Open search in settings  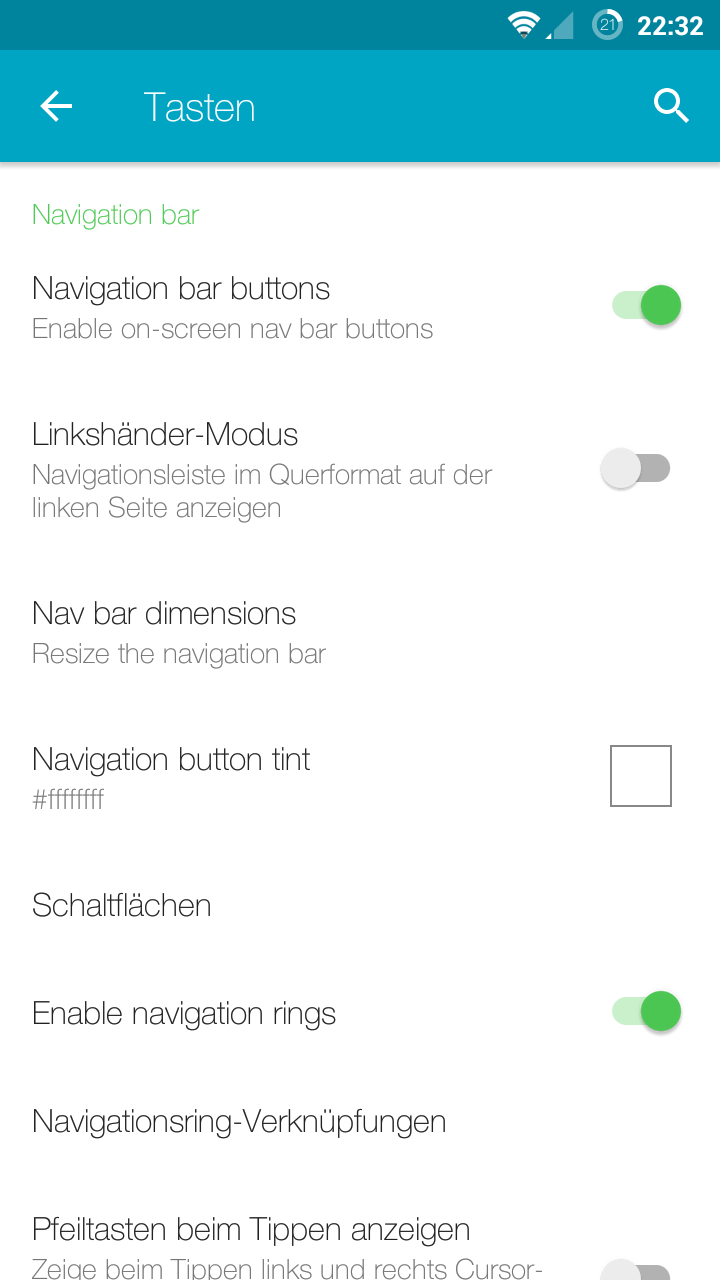tap(671, 106)
